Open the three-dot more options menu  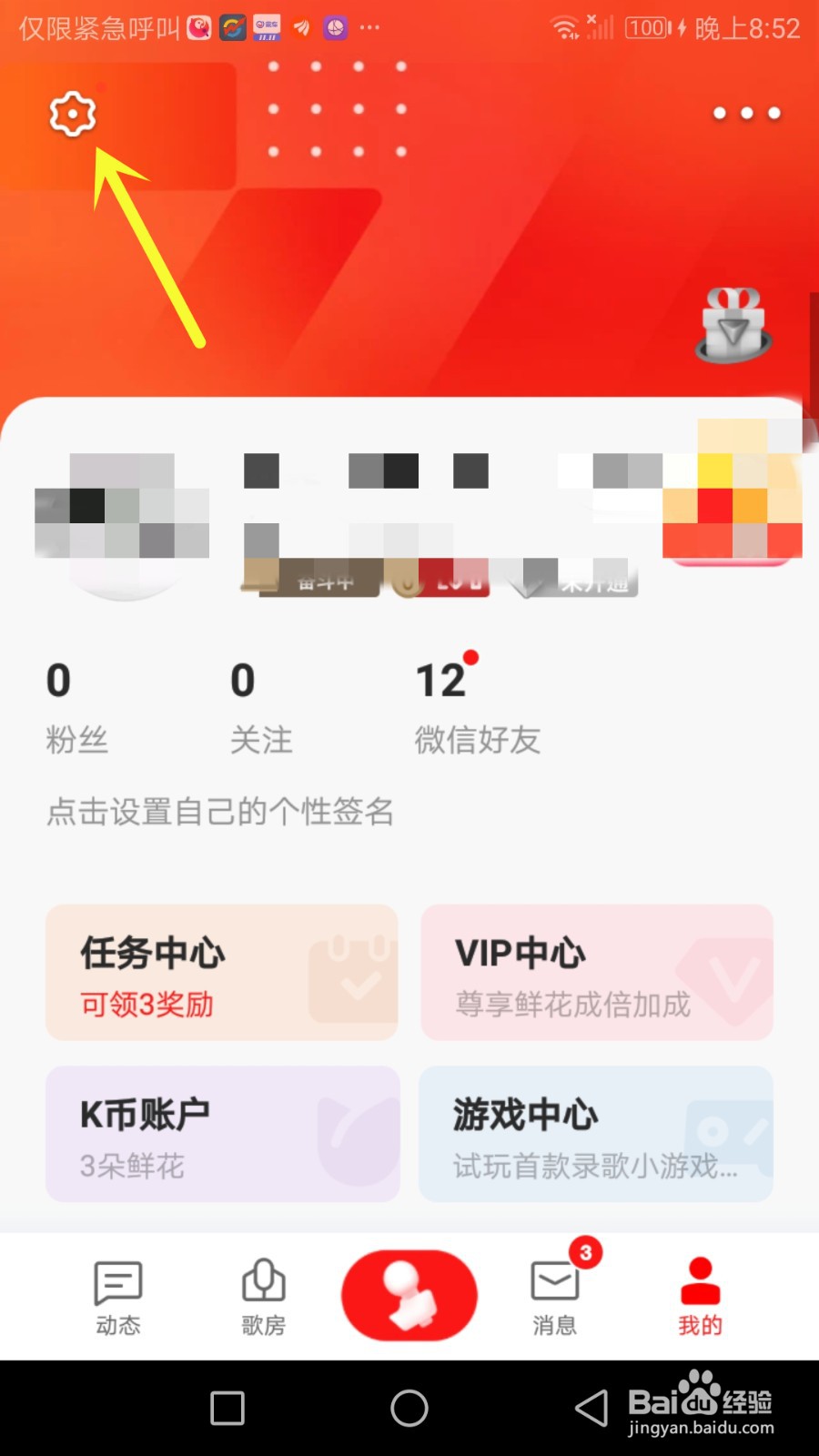(745, 113)
